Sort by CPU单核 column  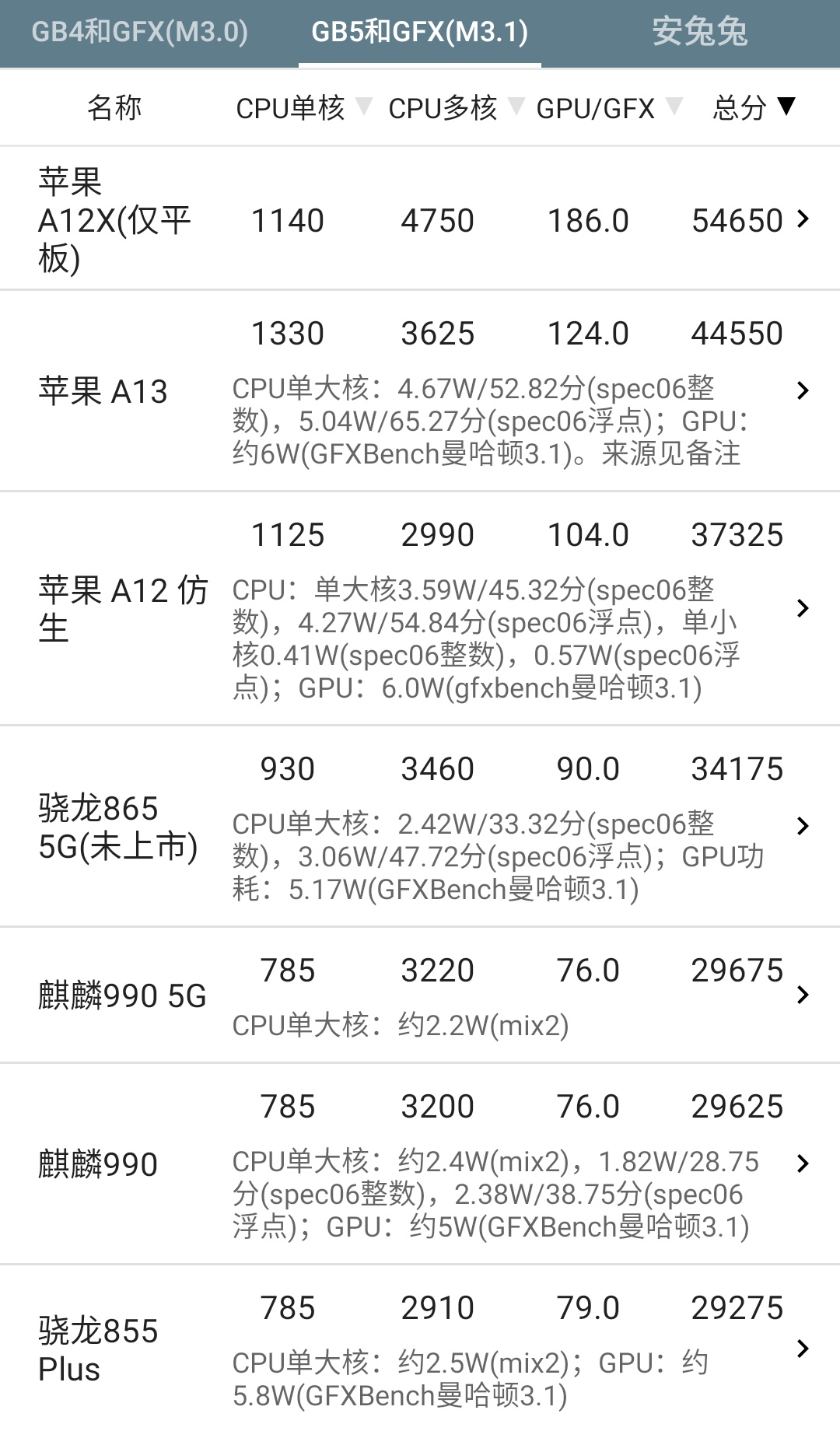[303, 108]
